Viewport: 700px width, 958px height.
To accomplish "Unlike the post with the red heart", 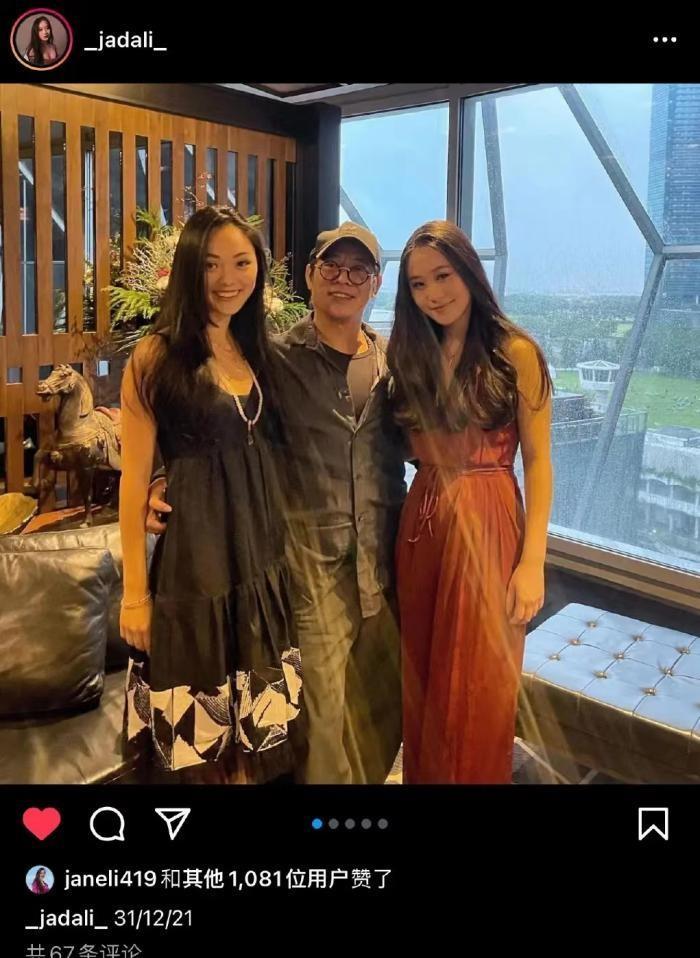I will coord(41,824).
